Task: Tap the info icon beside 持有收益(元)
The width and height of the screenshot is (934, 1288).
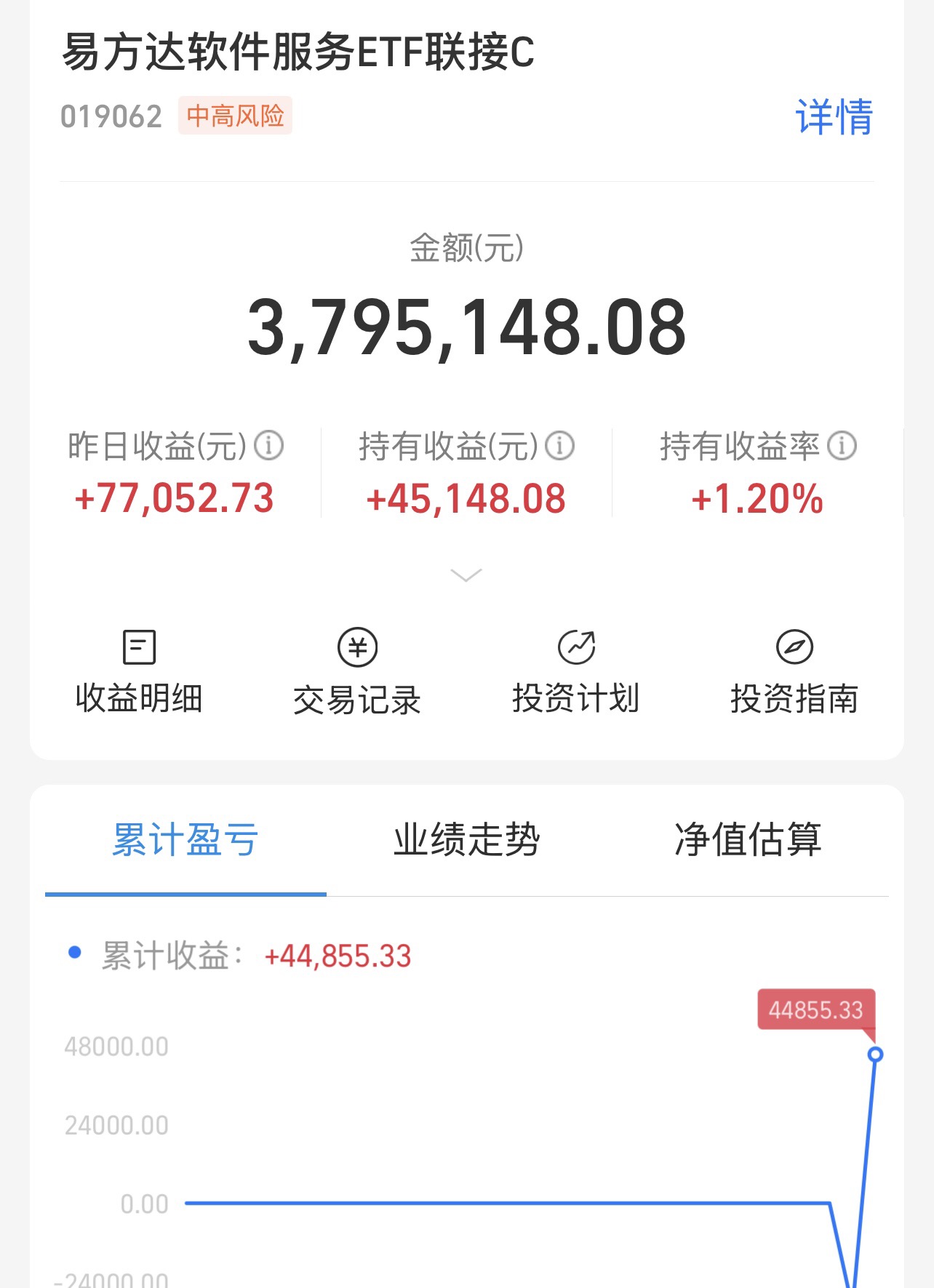Action: 559,445
